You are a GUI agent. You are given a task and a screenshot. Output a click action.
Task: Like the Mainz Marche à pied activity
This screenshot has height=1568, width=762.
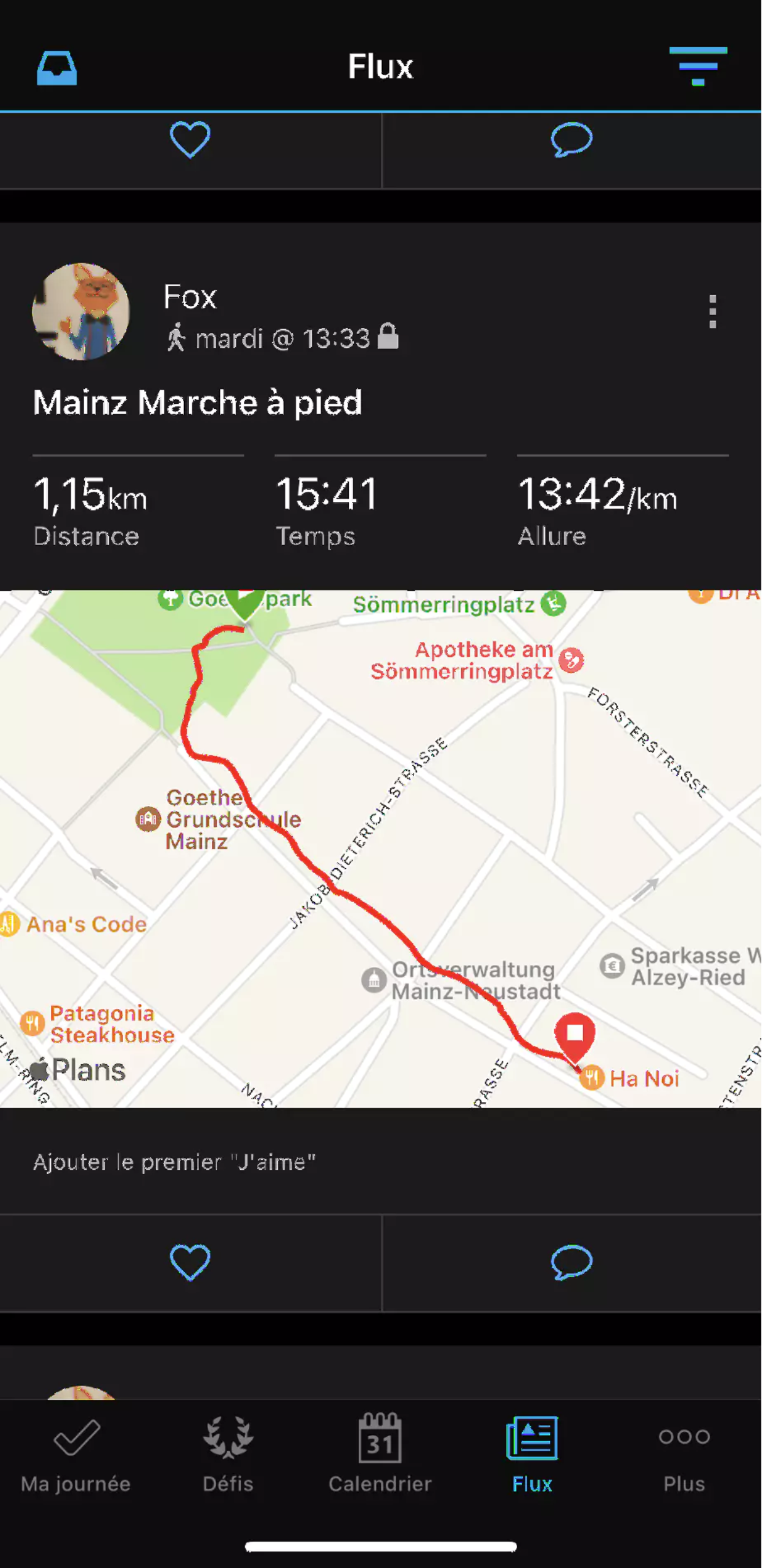(x=190, y=1262)
